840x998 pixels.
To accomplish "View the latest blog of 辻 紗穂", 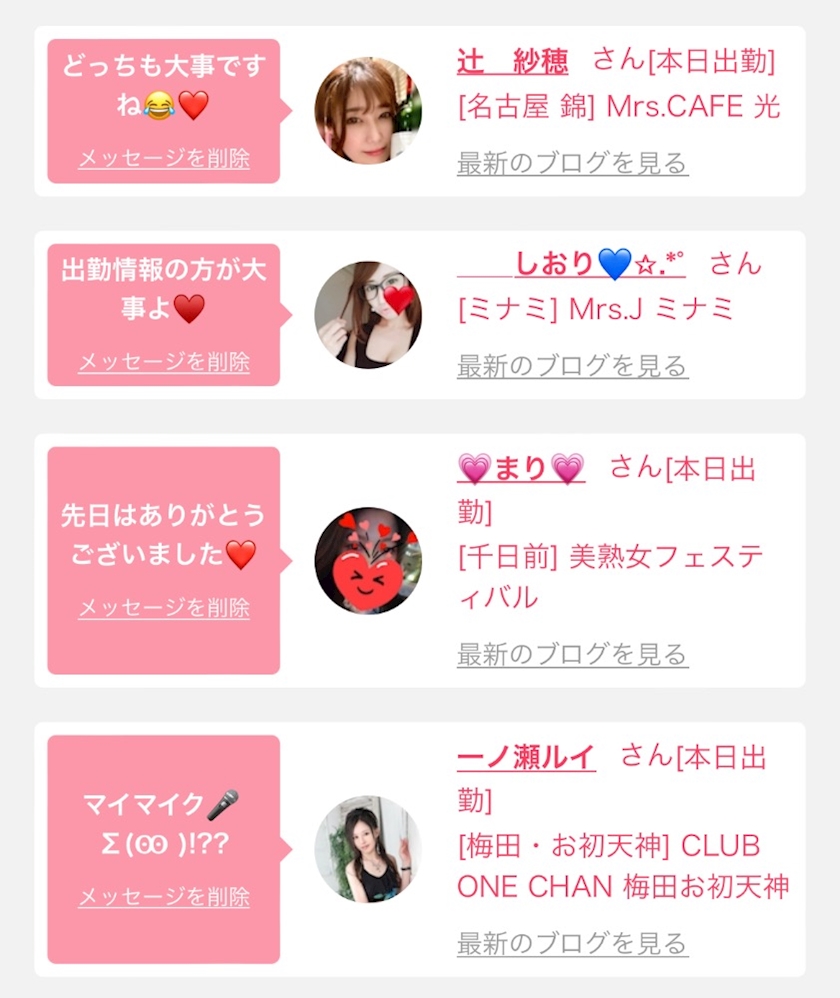I will 573,163.
